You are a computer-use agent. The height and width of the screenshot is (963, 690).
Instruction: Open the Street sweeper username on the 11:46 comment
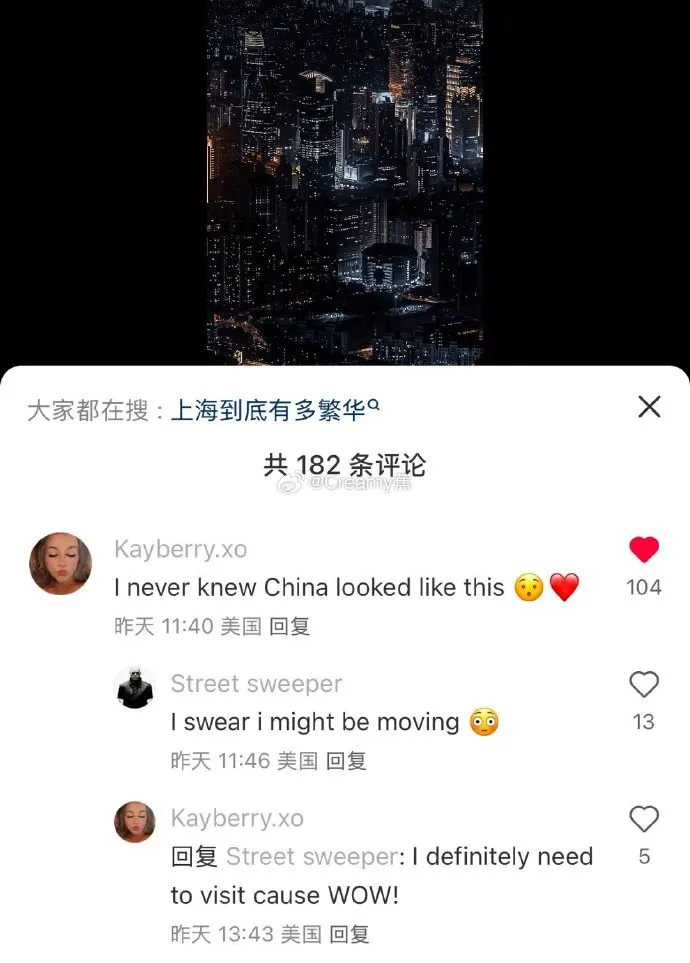point(256,684)
